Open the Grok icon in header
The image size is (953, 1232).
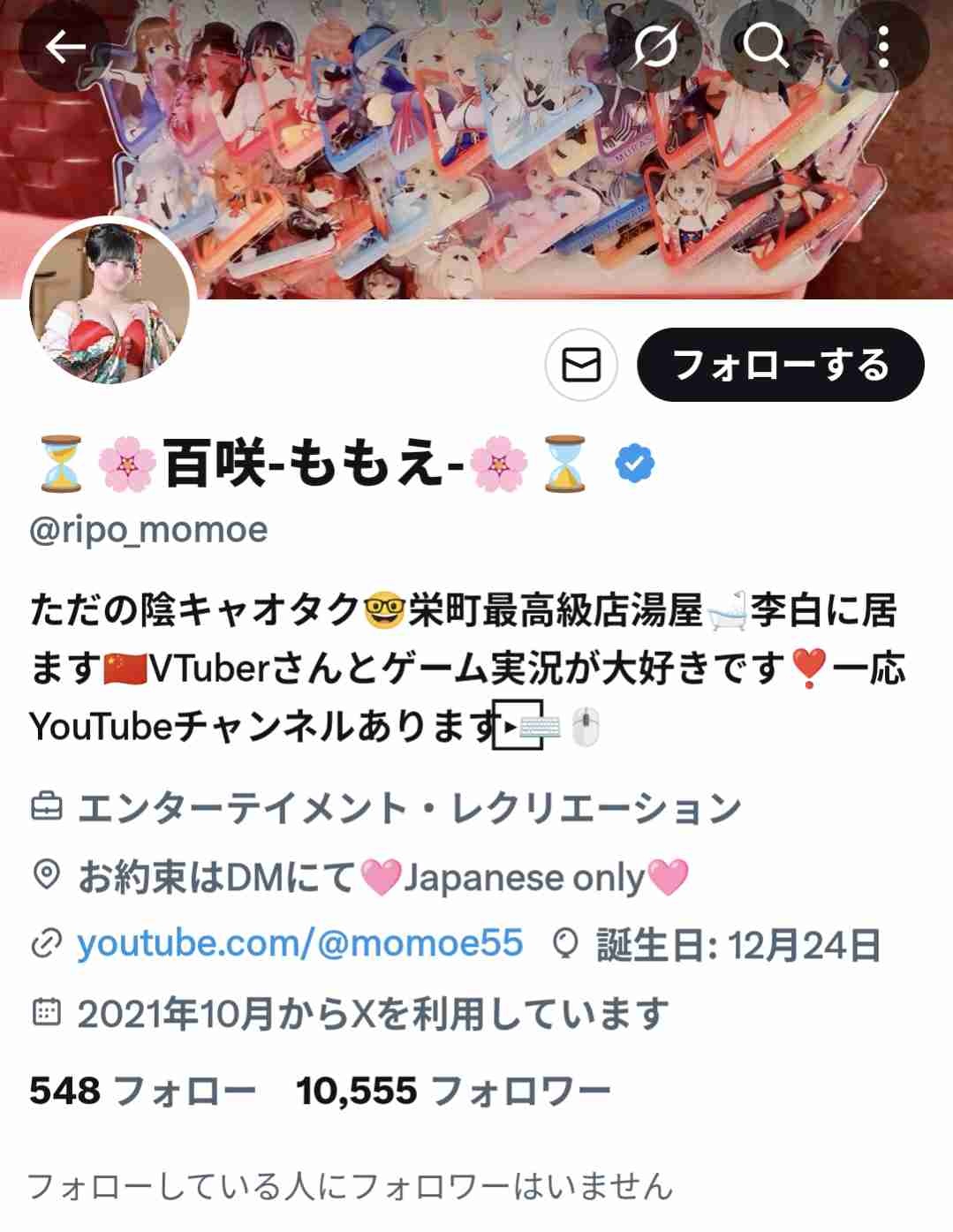click(655, 48)
